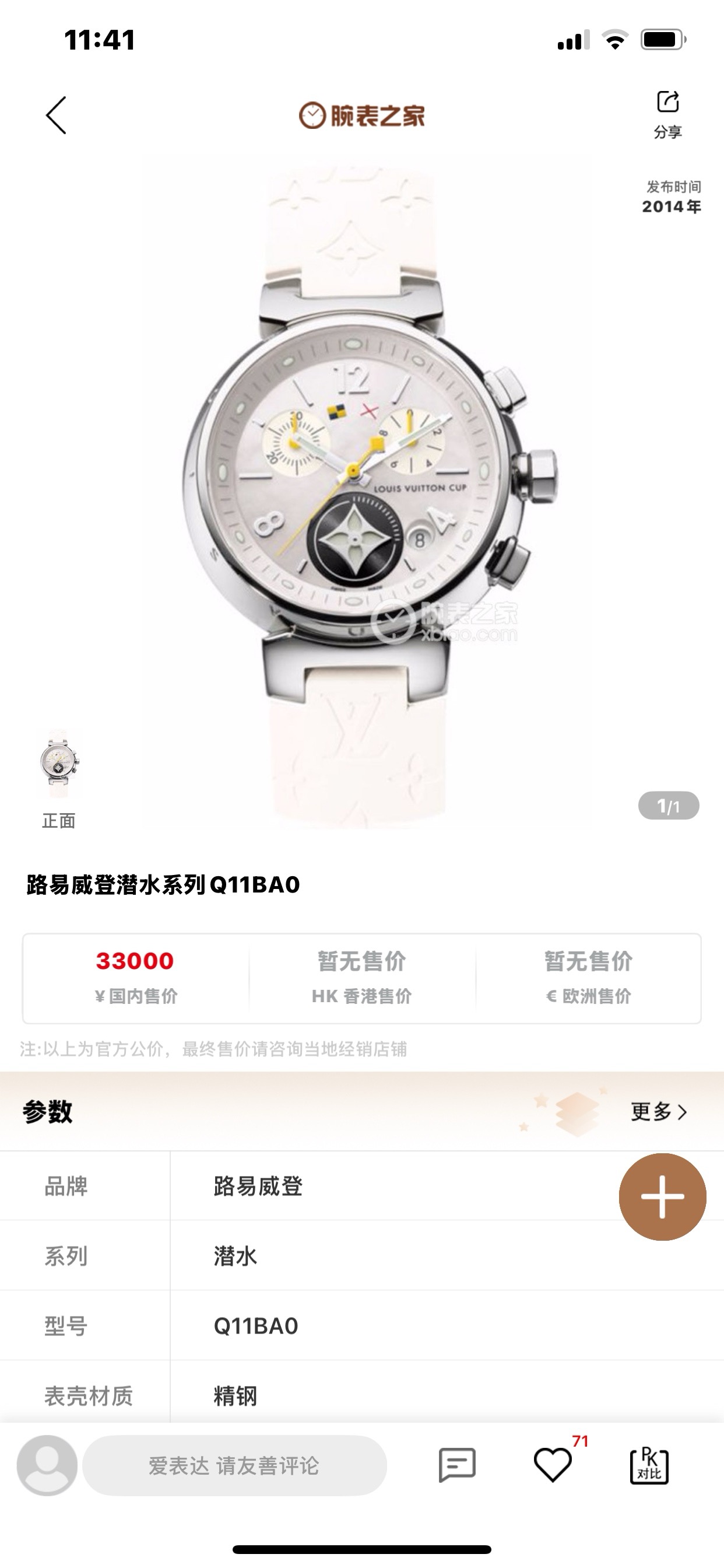724x1568 pixels.
Task: View comments via the speech-bubble icon
Action: (x=457, y=1465)
